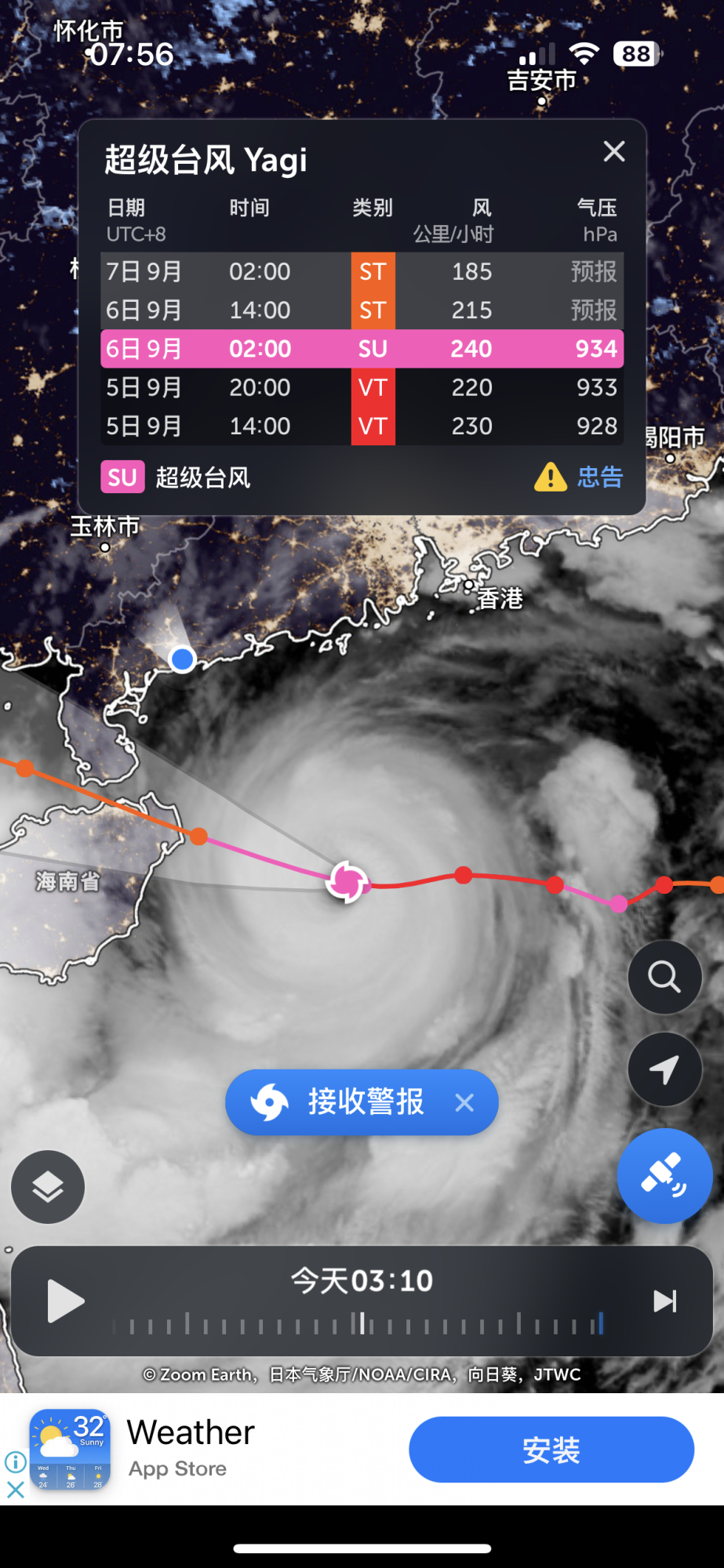Install the Weather app from ad

coord(551,1450)
